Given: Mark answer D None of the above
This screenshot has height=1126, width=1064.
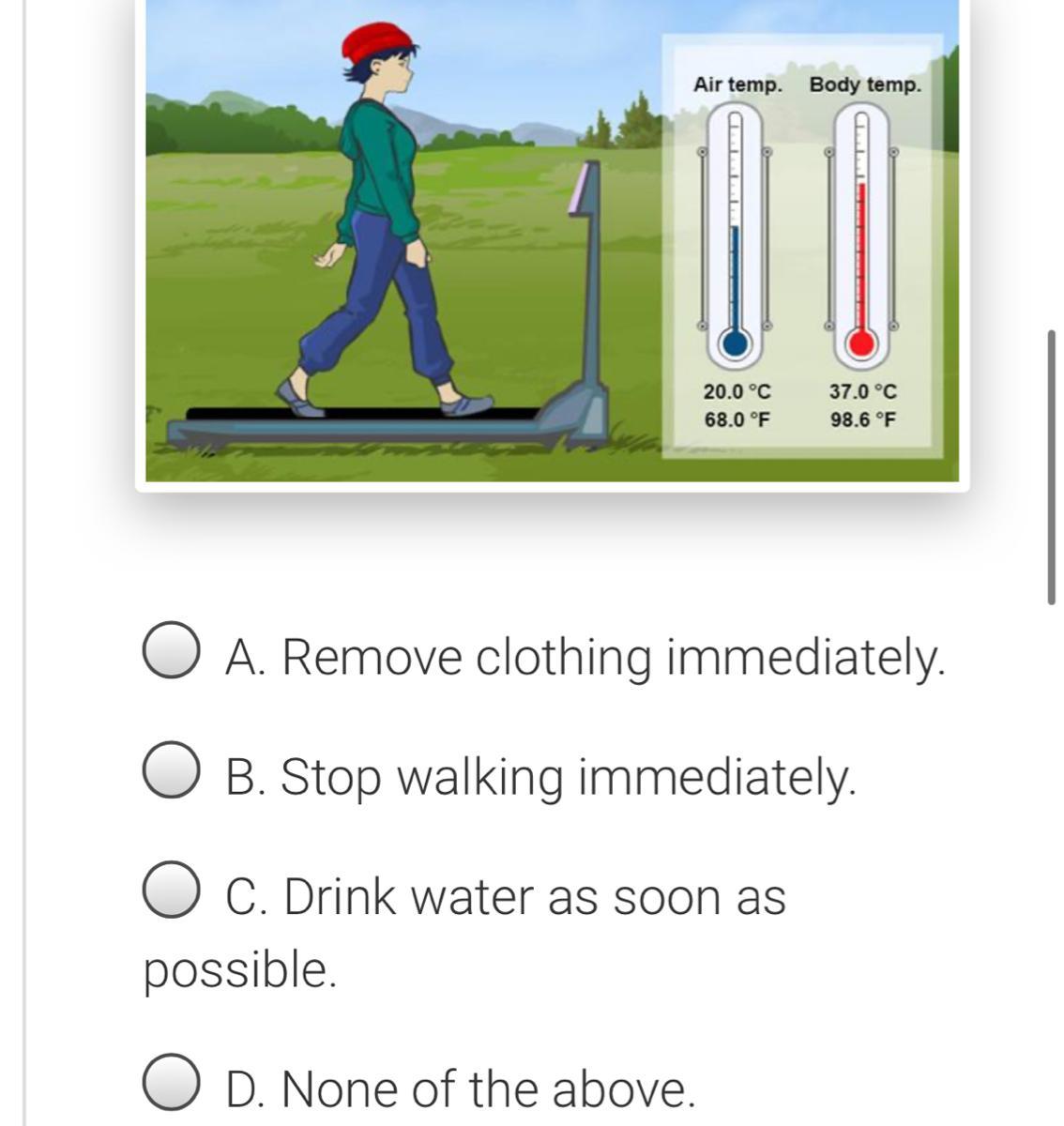Looking at the screenshot, I should (x=171, y=1085).
